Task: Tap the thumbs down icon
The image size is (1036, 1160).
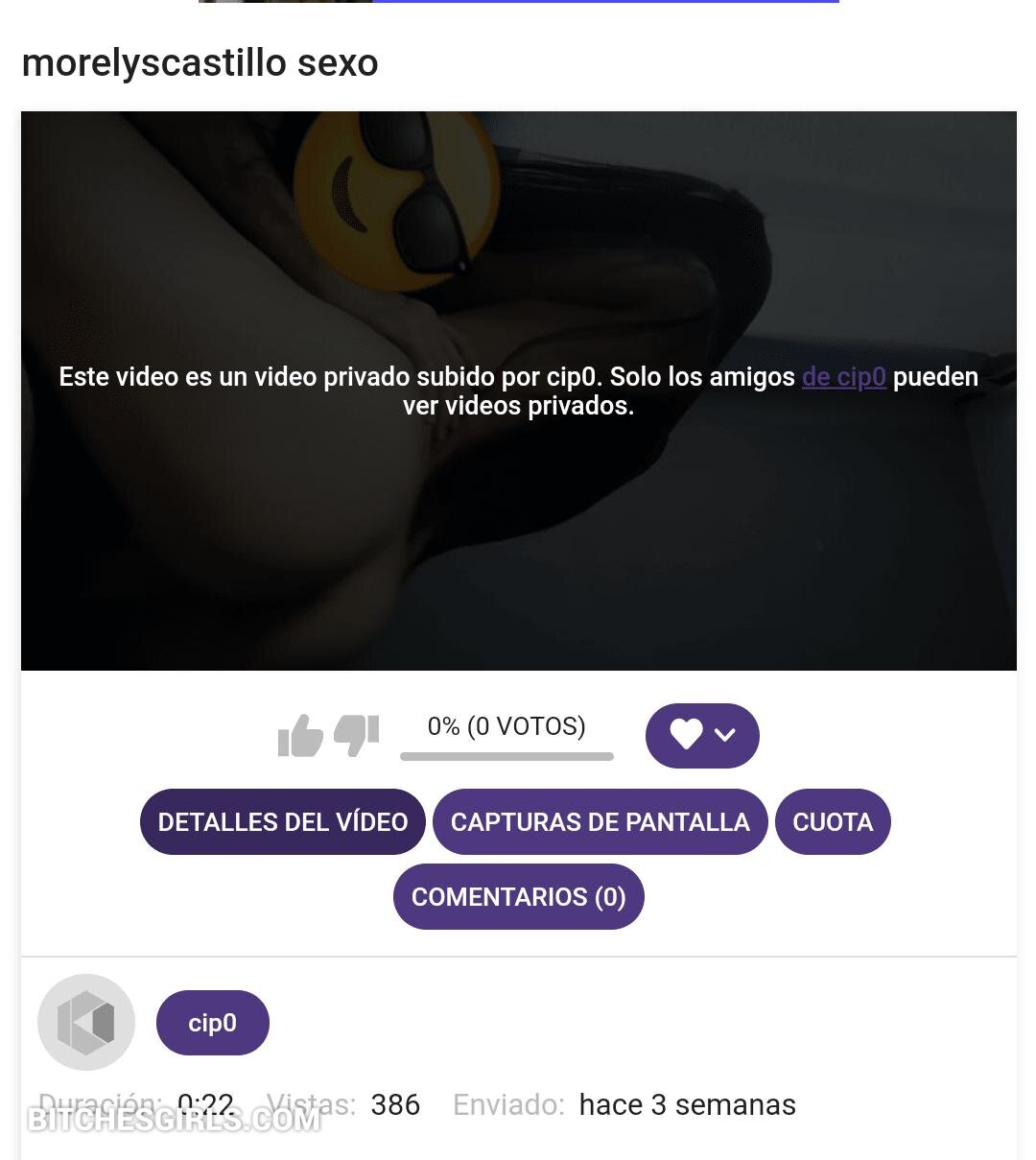Action: [357, 736]
